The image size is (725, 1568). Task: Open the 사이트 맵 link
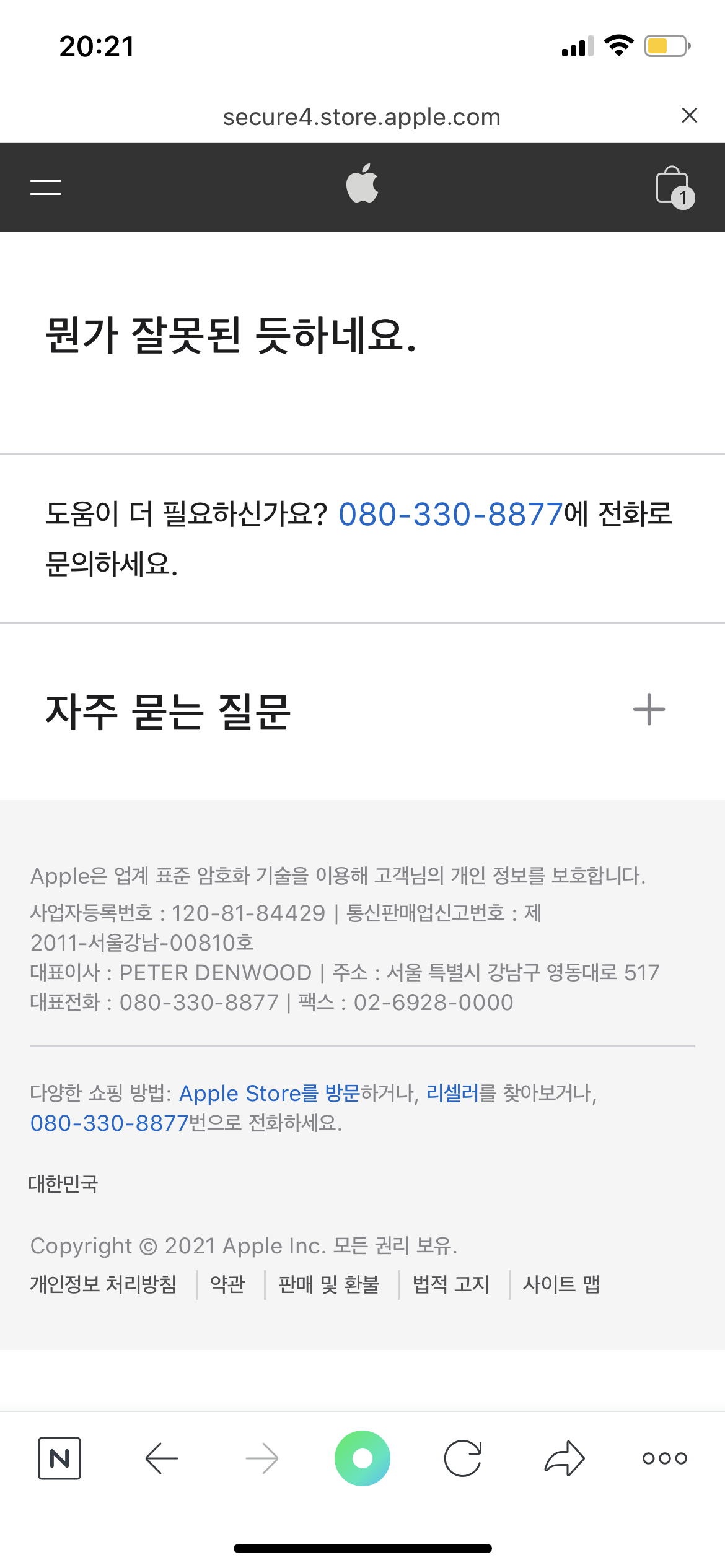click(x=561, y=1284)
